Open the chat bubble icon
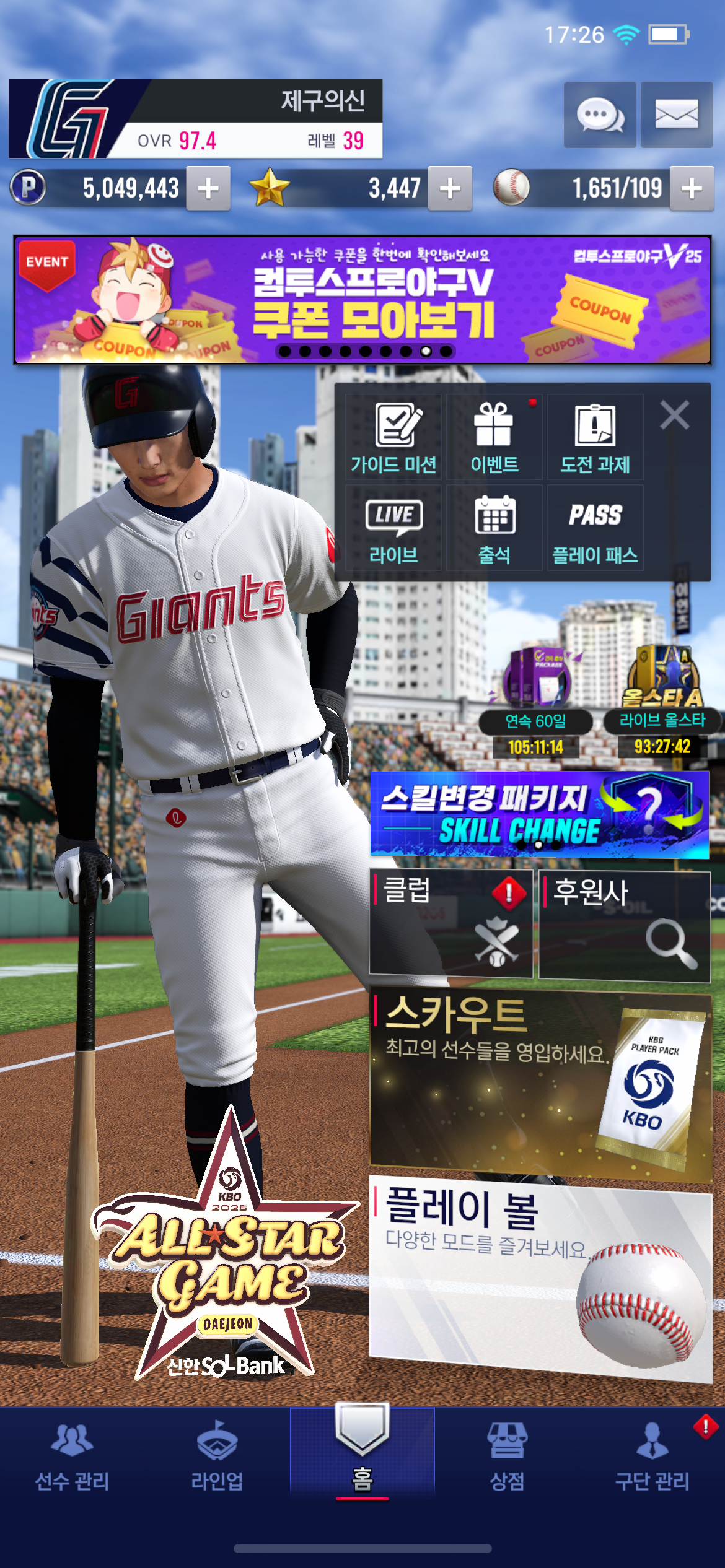Screen dimensions: 725x1568 [599, 115]
